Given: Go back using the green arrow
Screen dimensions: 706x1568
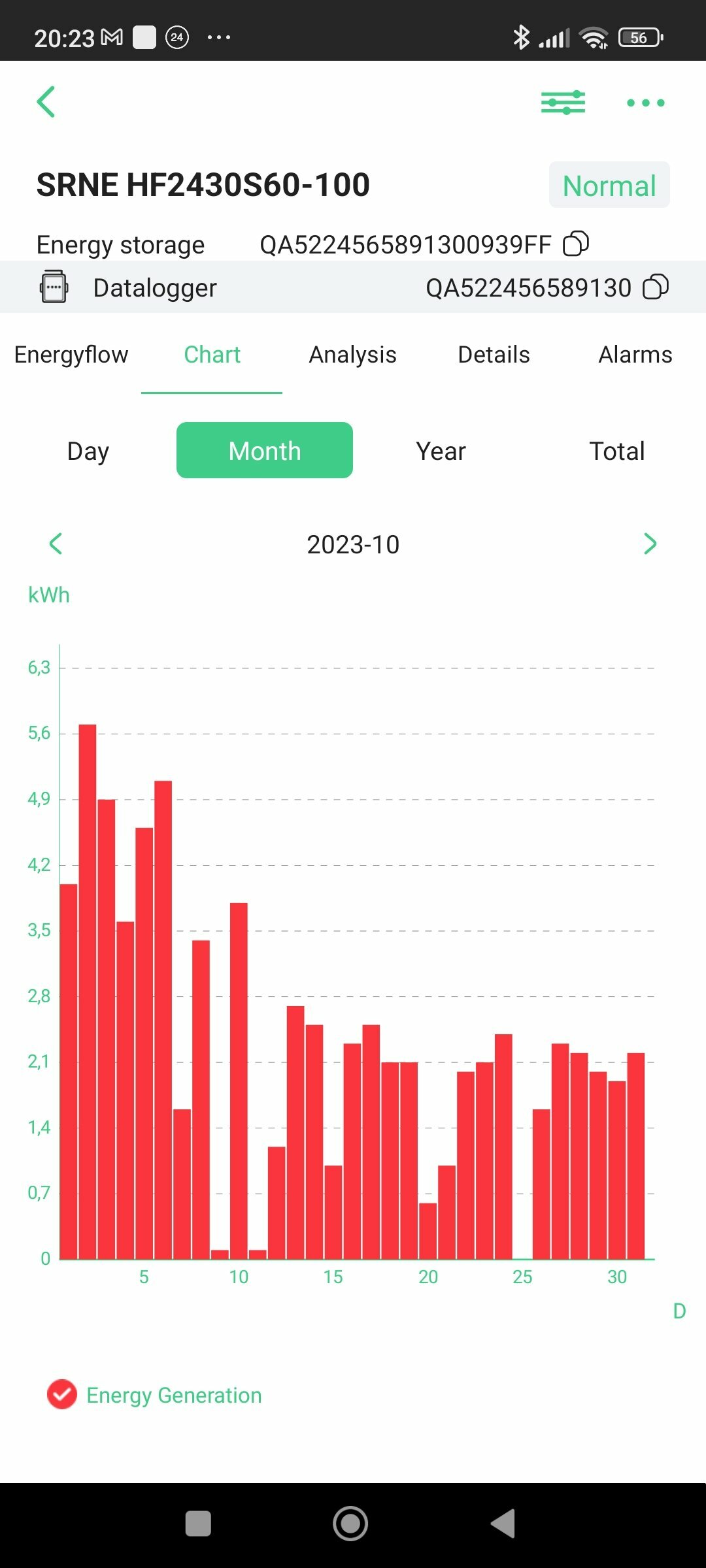Looking at the screenshot, I should click(x=46, y=103).
